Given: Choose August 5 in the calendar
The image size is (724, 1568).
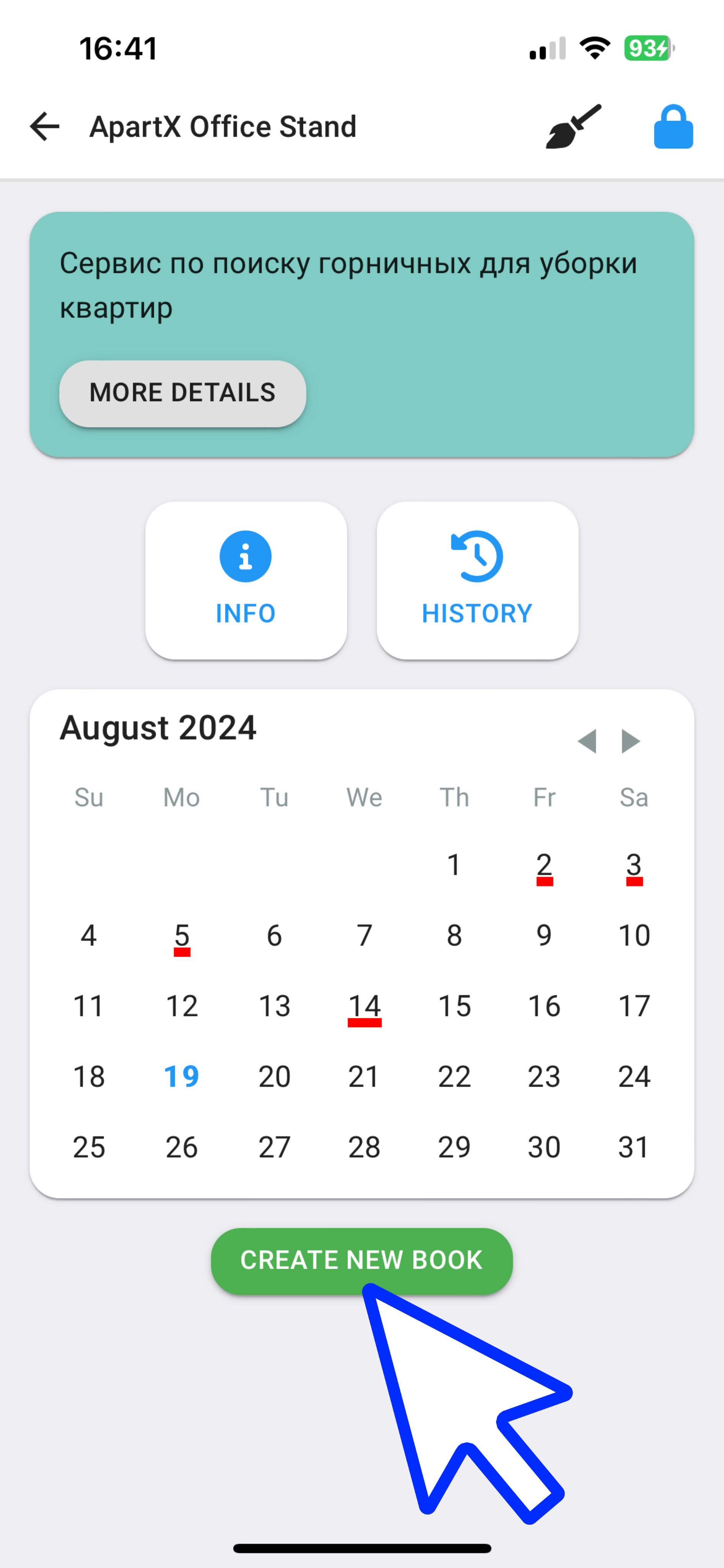Looking at the screenshot, I should [181, 936].
